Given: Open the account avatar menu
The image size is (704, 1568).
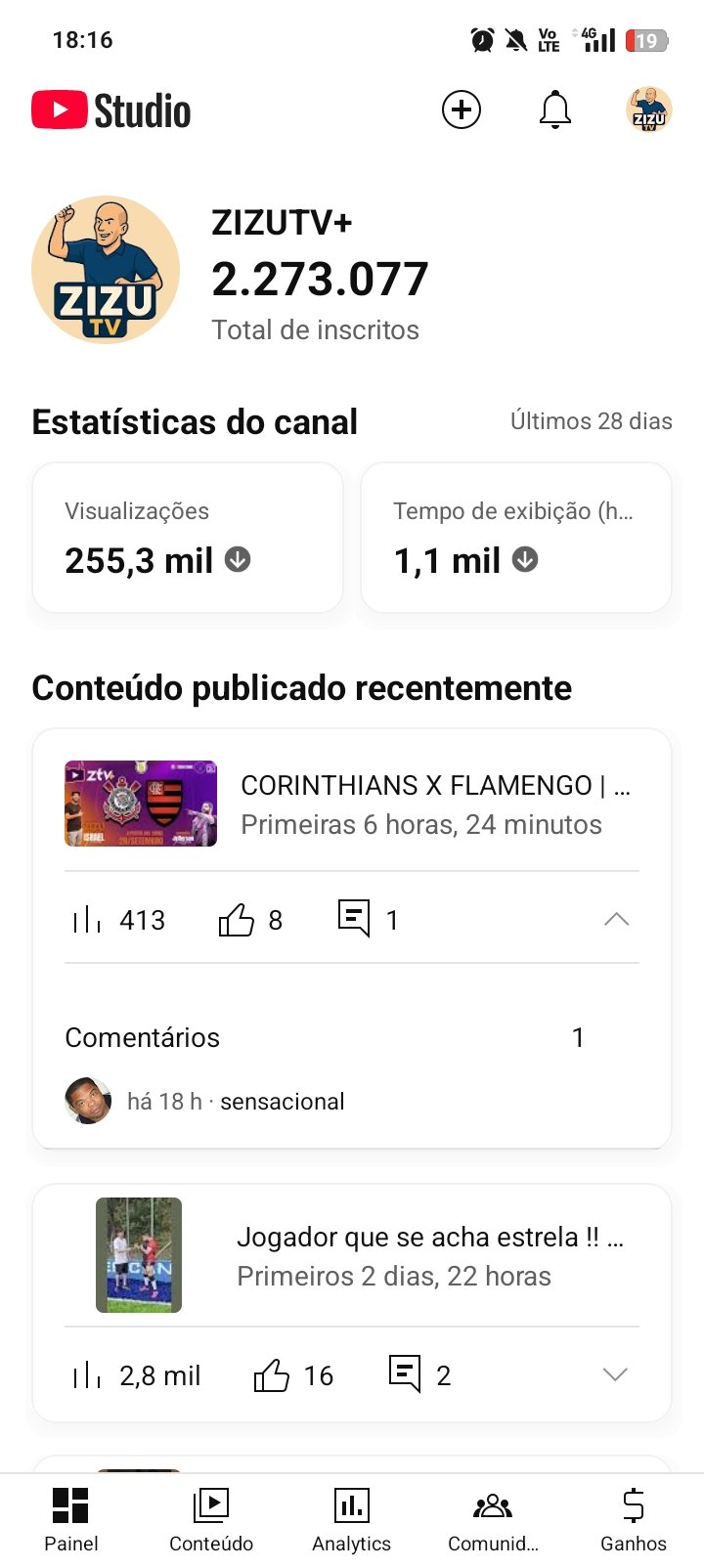Looking at the screenshot, I should pos(649,109).
